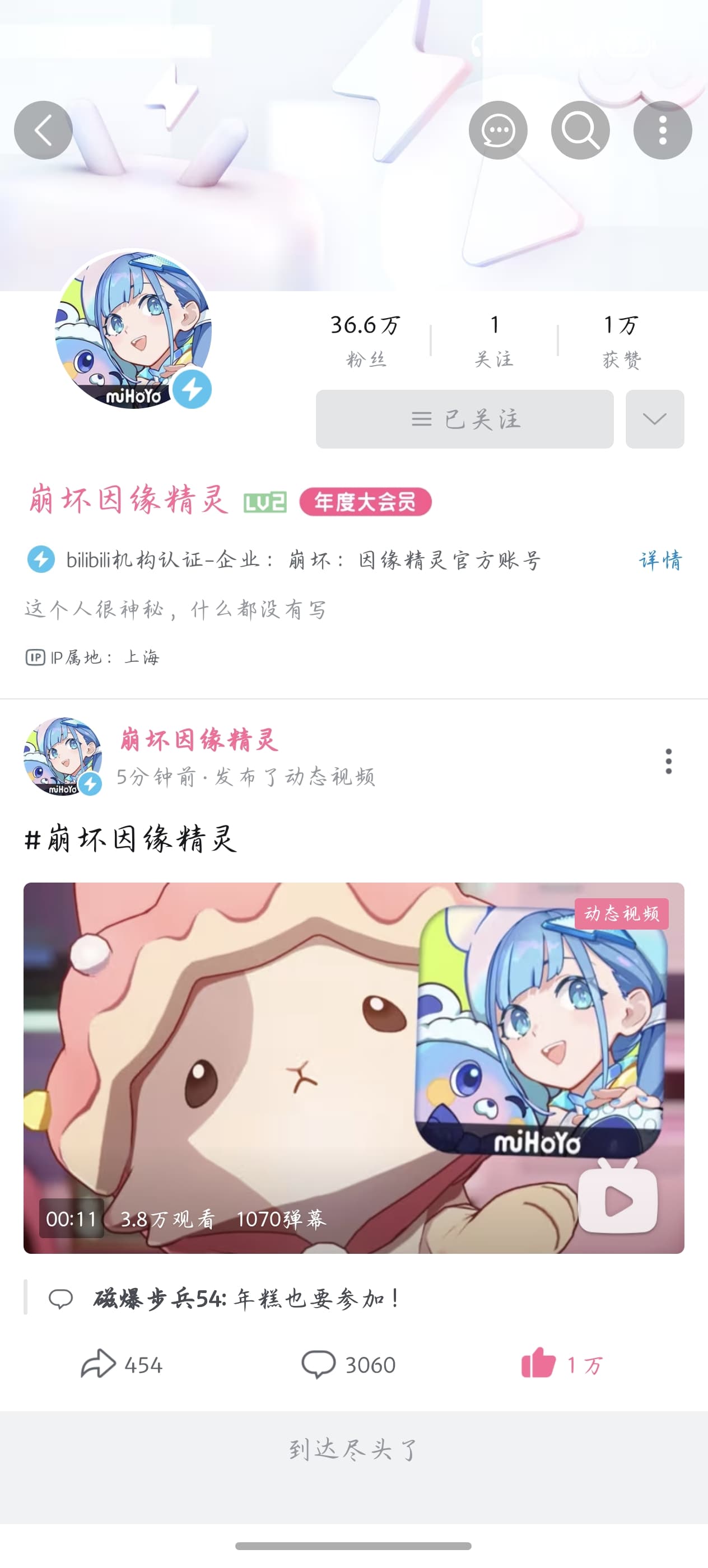Open the post's three-dot options menu

coord(668,761)
